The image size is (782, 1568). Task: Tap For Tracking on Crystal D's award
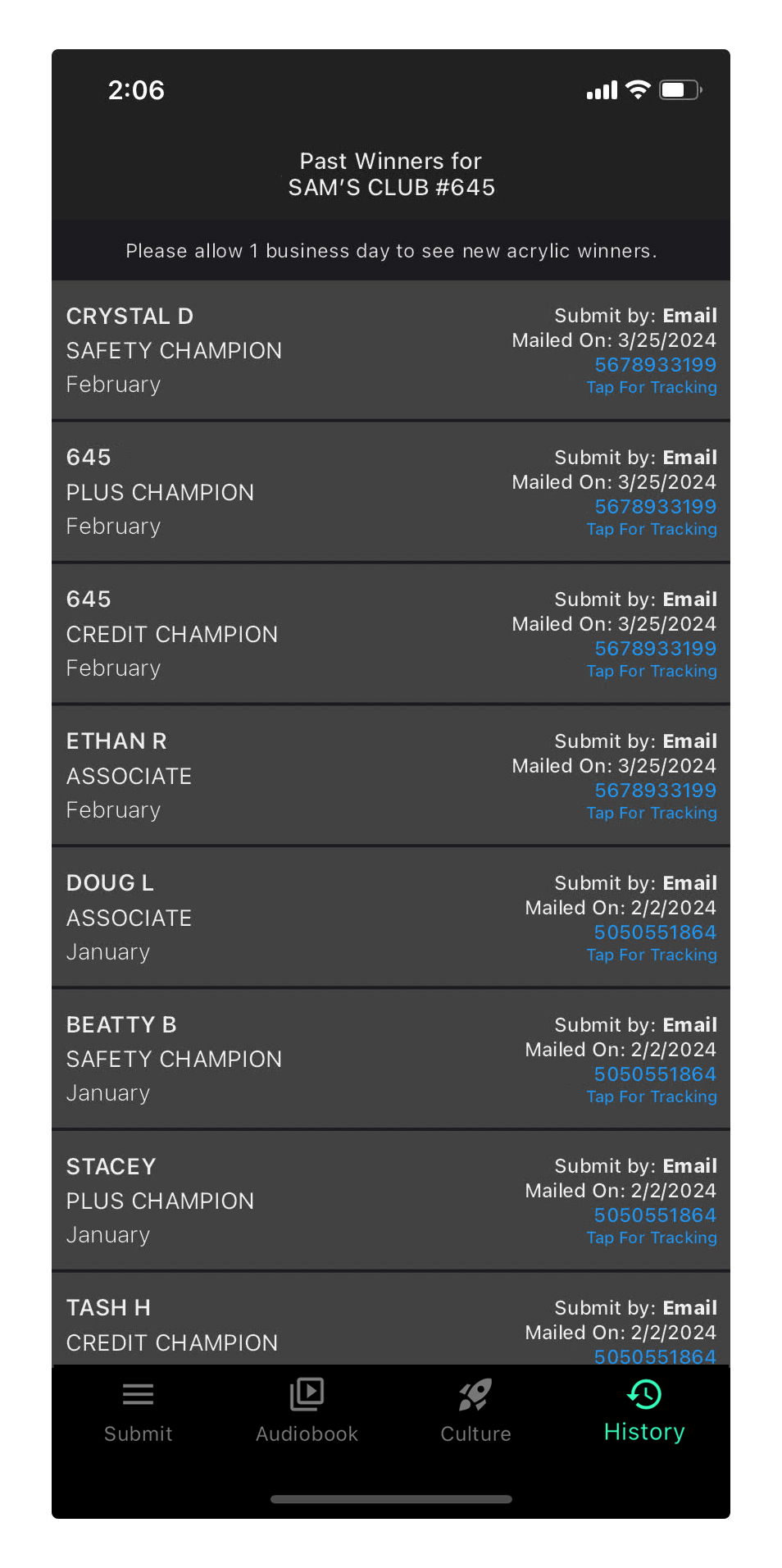(652, 387)
